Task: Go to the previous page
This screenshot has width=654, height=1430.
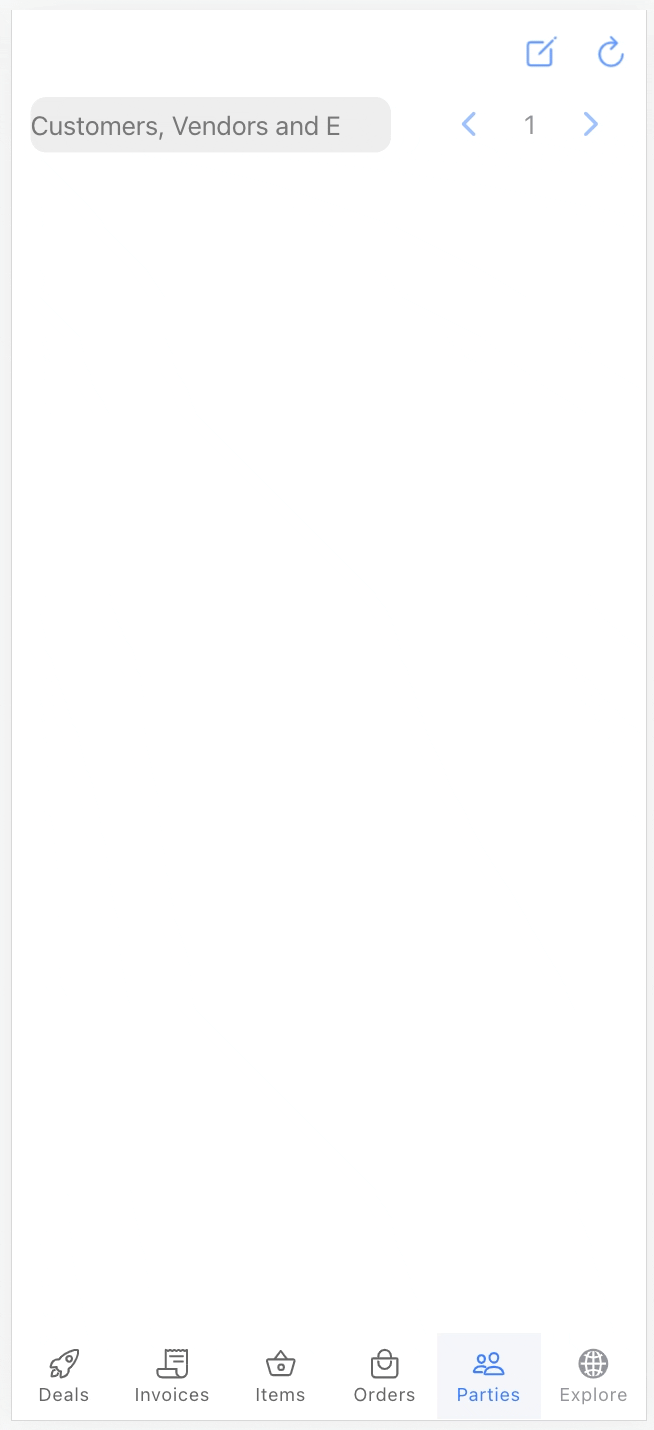Action: pos(469,124)
